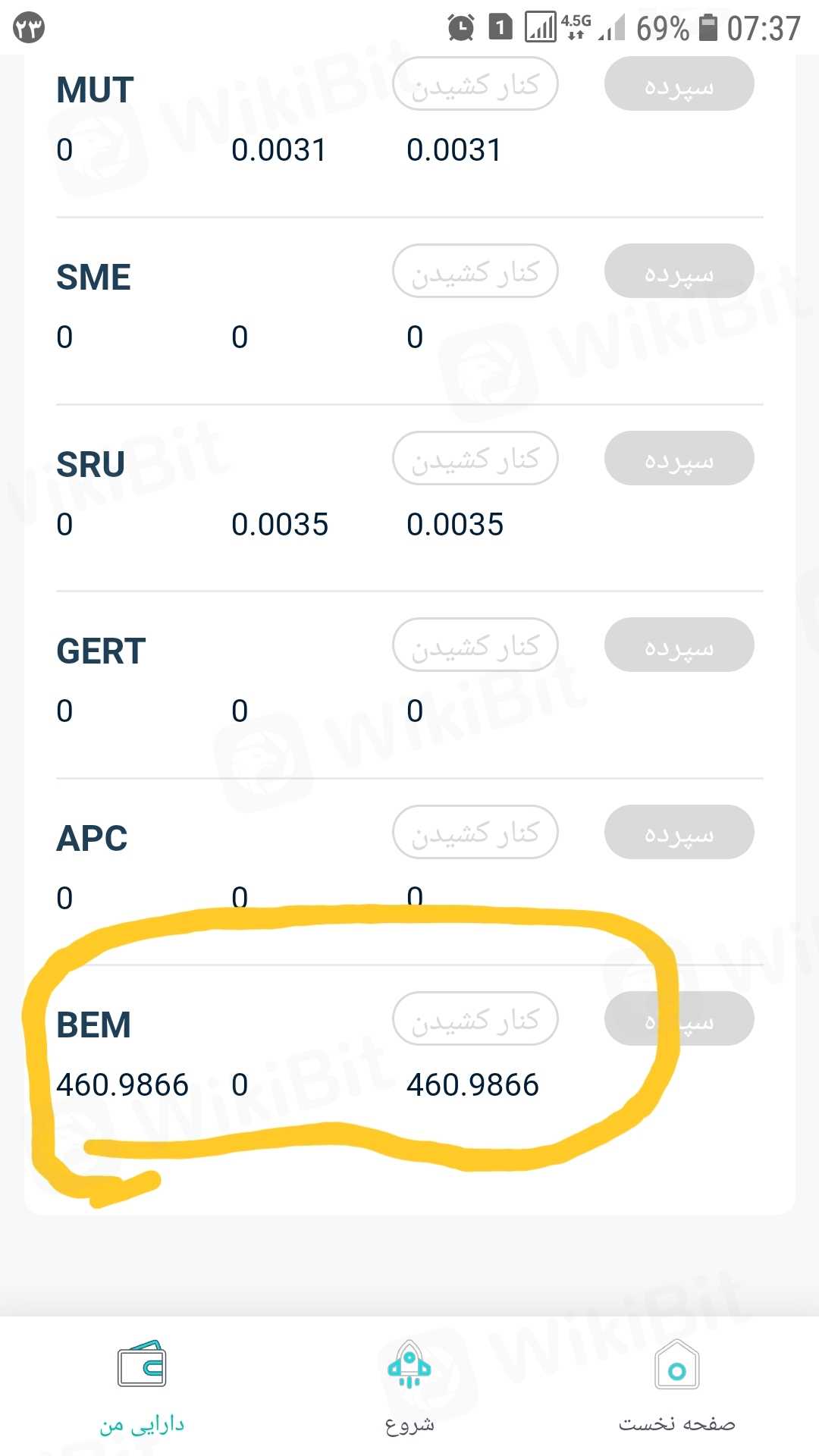Choose کنار کشیدن (withdraw) for SRU

(475, 458)
